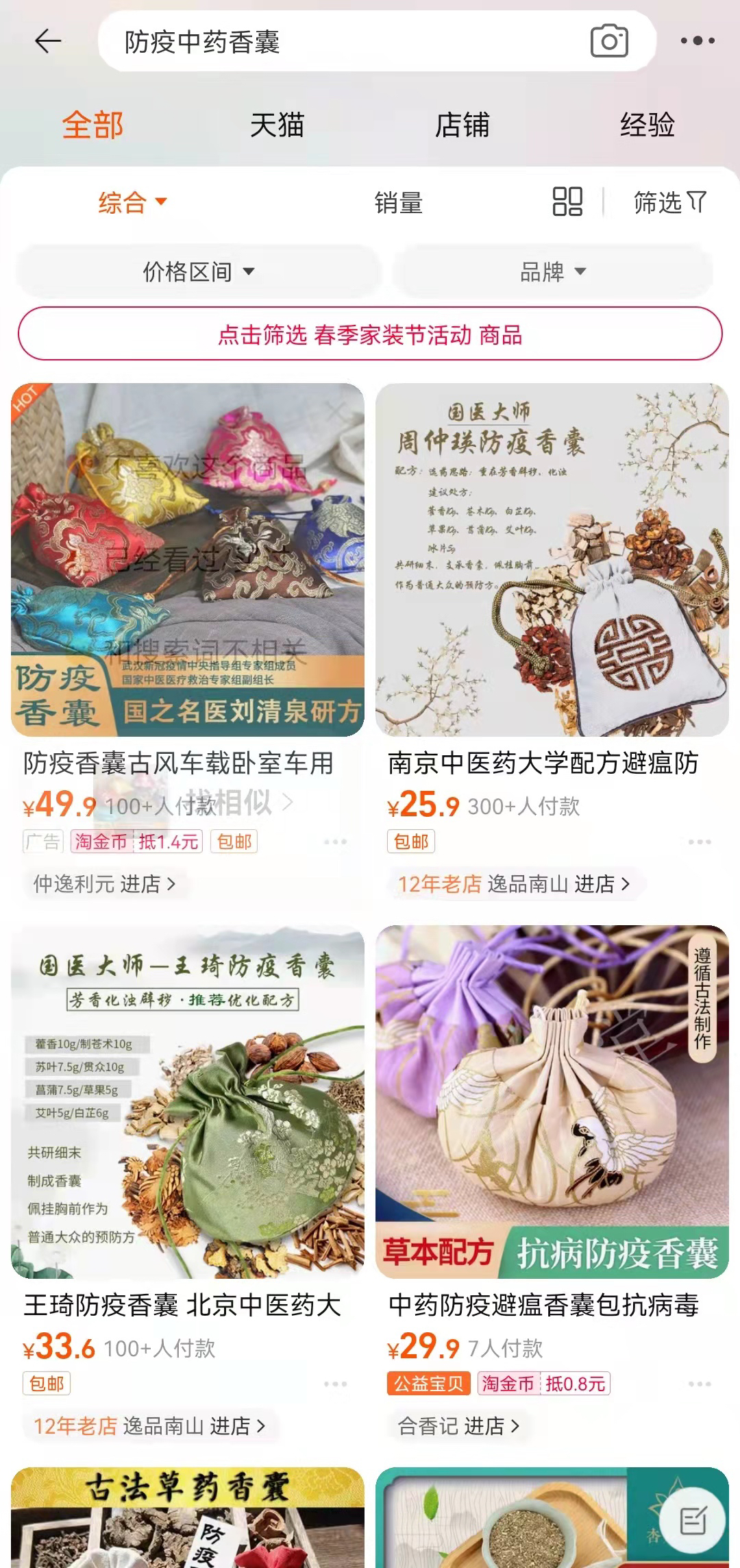Tap the 春季家装节活动 filter banner

(370, 334)
